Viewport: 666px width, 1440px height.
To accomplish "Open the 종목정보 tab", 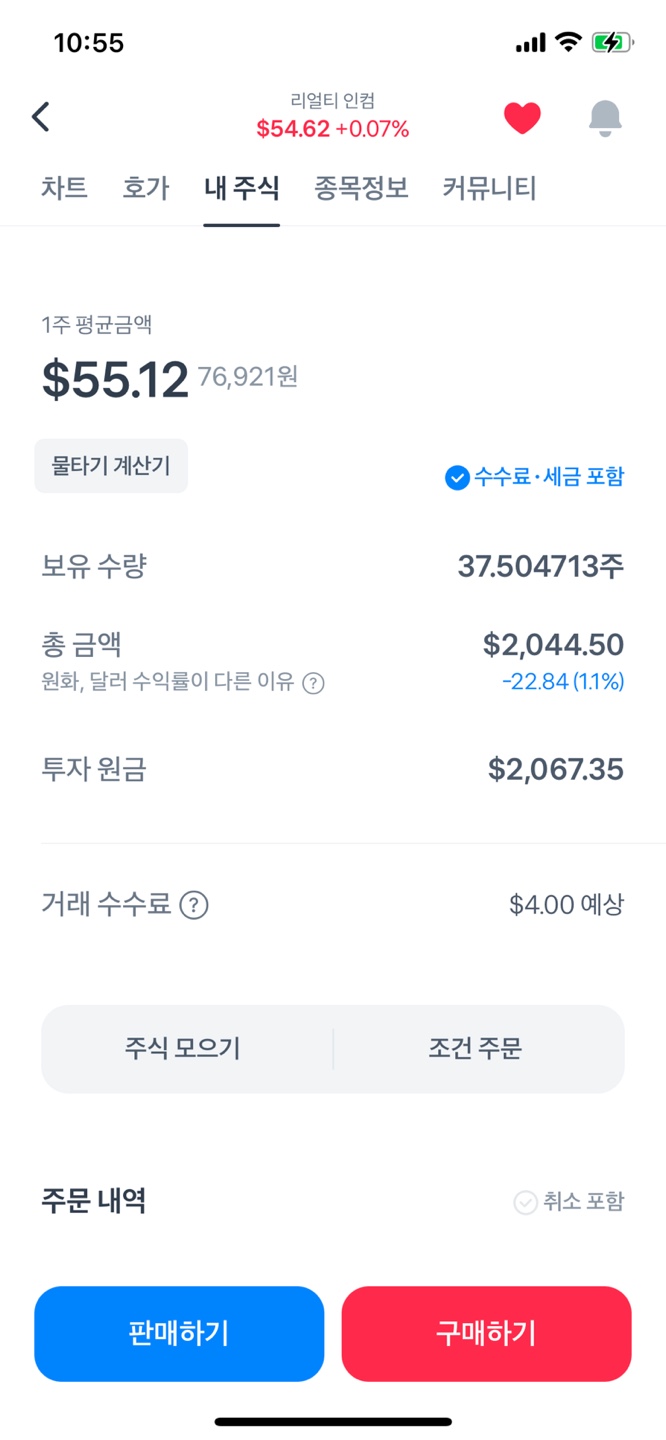I will coord(361,188).
